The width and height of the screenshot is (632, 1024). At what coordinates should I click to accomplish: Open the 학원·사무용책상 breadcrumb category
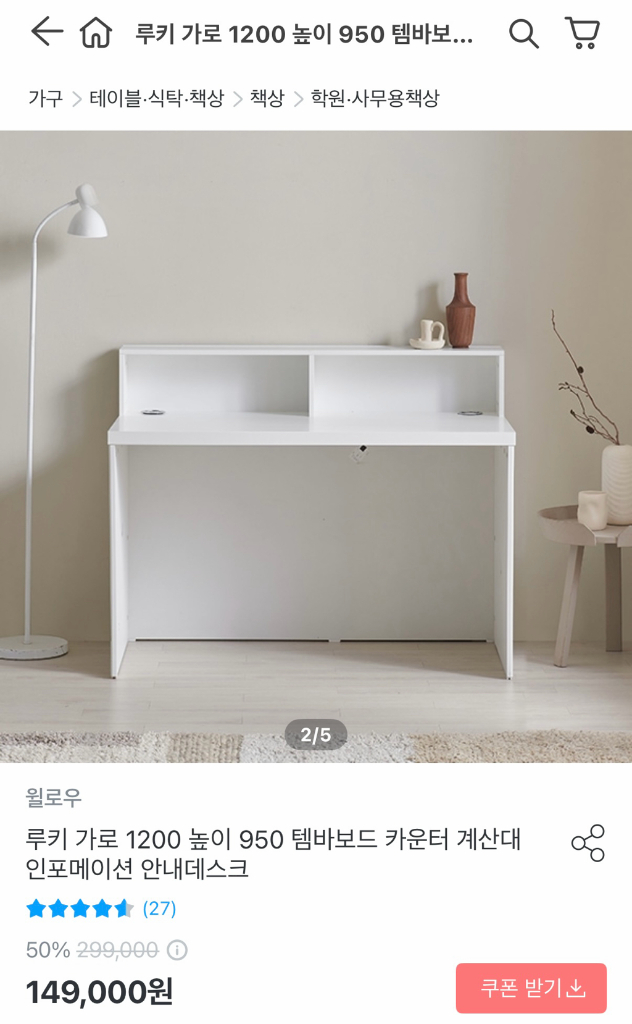375,98
